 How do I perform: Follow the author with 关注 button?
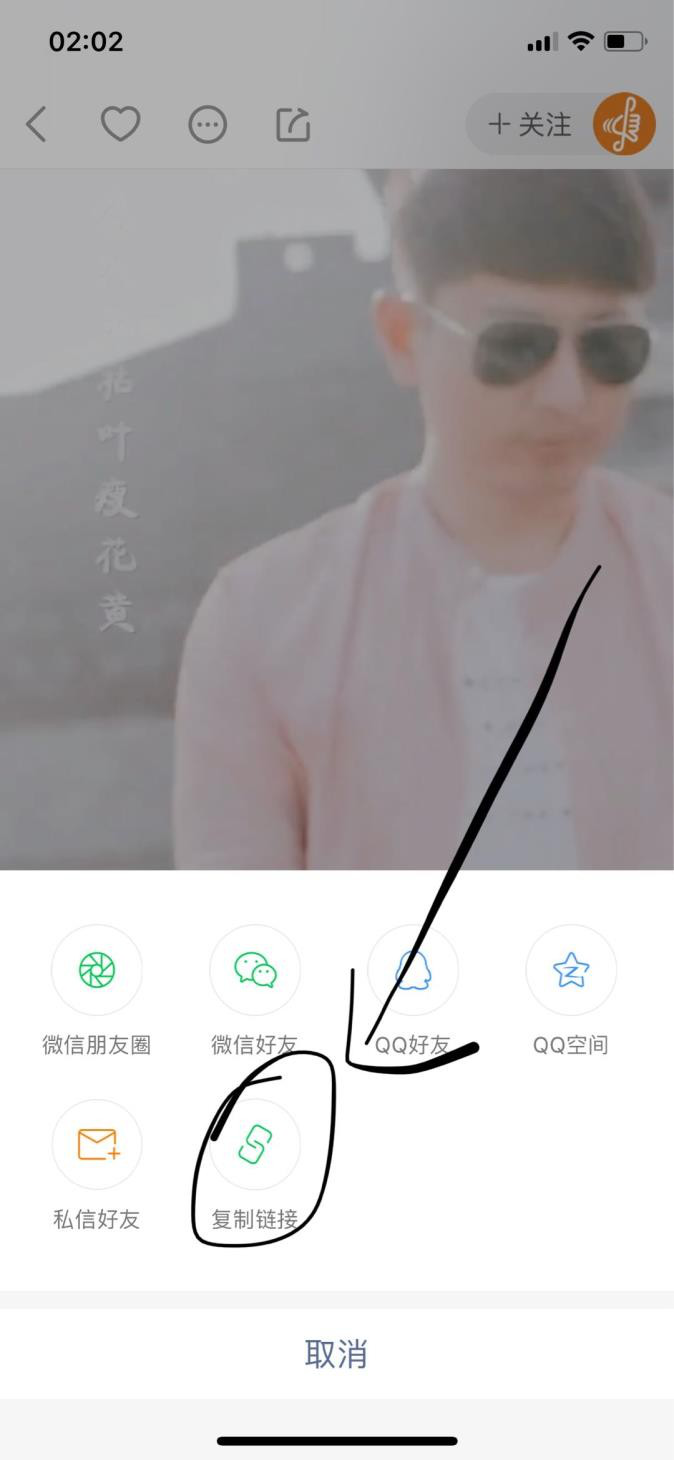coord(530,125)
